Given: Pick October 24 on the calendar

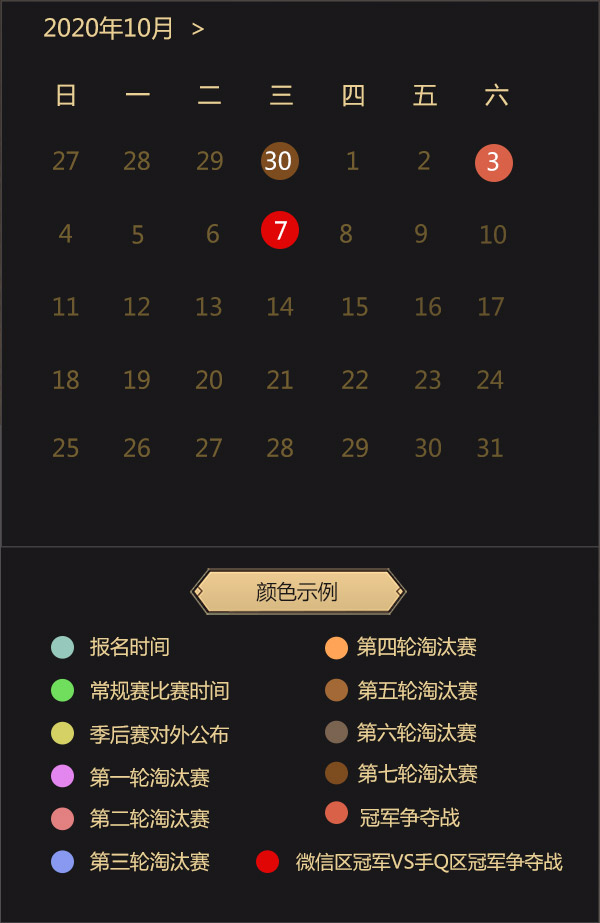Looking at the screenshot, I should tap(490, 379).
